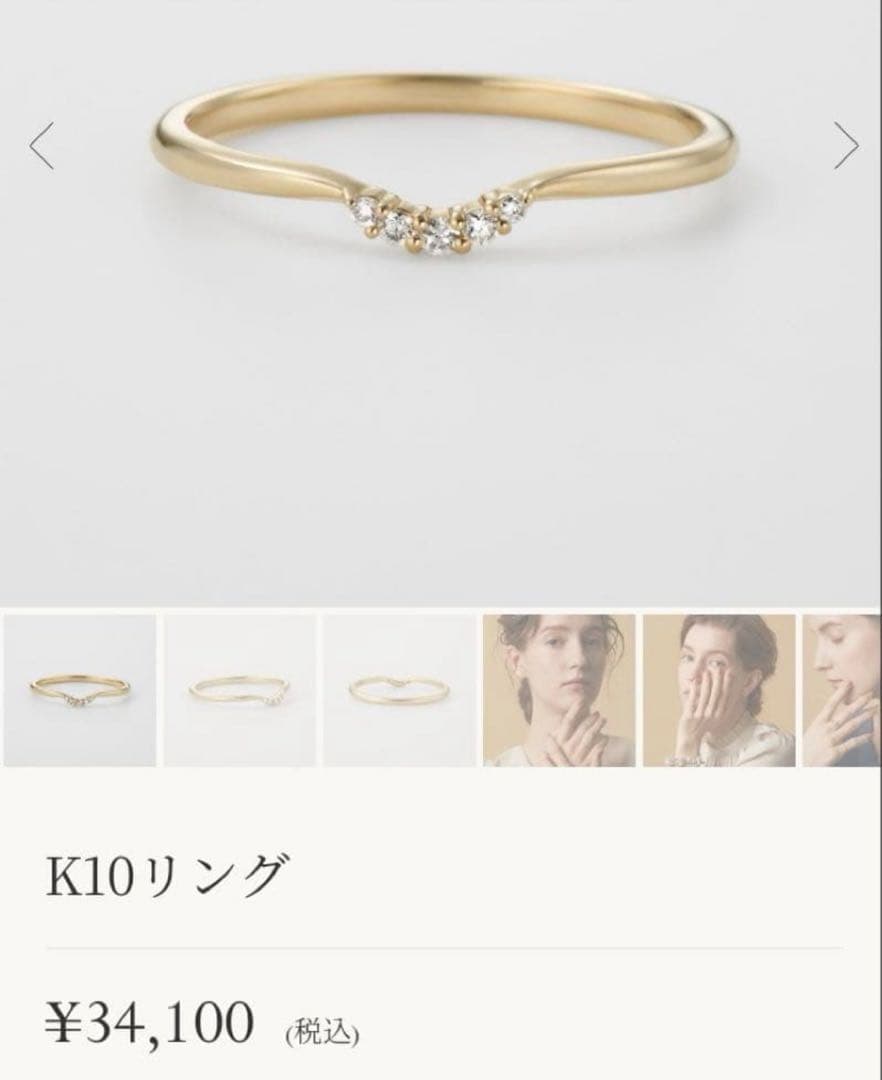Screen dimensions: 882x1080
Task: Open the model photo facing the camera
Action: click(559, 690)
